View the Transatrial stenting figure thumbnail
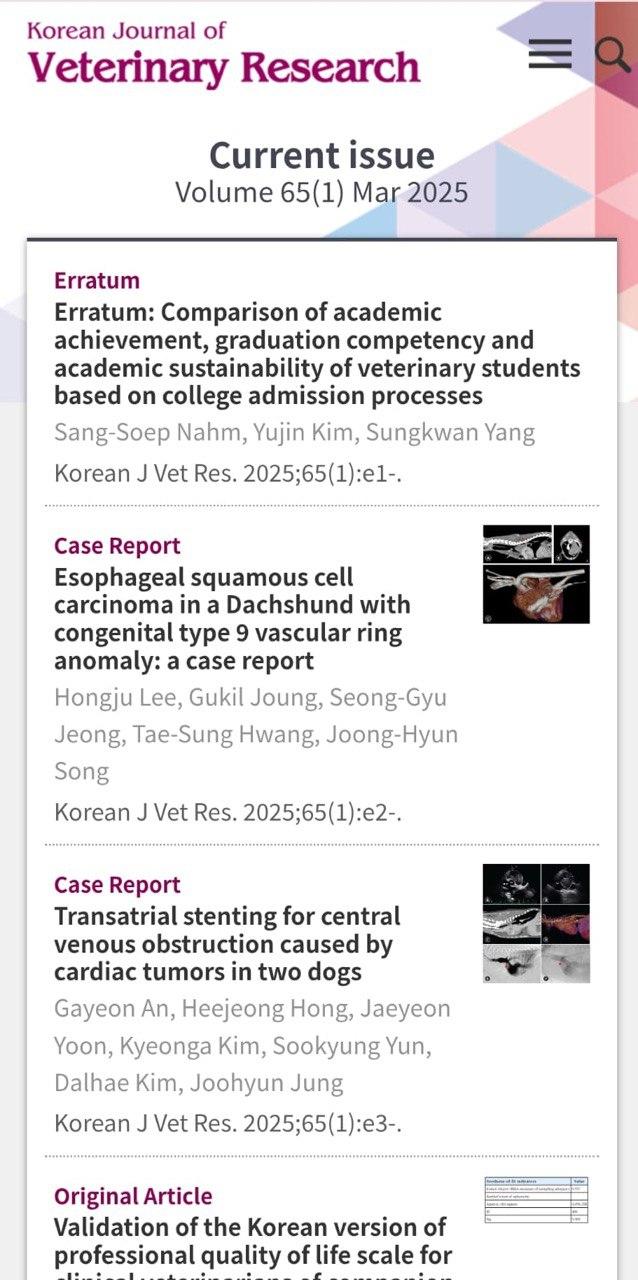The height and width of the screenshot is (1280, 638). (536, 923)
